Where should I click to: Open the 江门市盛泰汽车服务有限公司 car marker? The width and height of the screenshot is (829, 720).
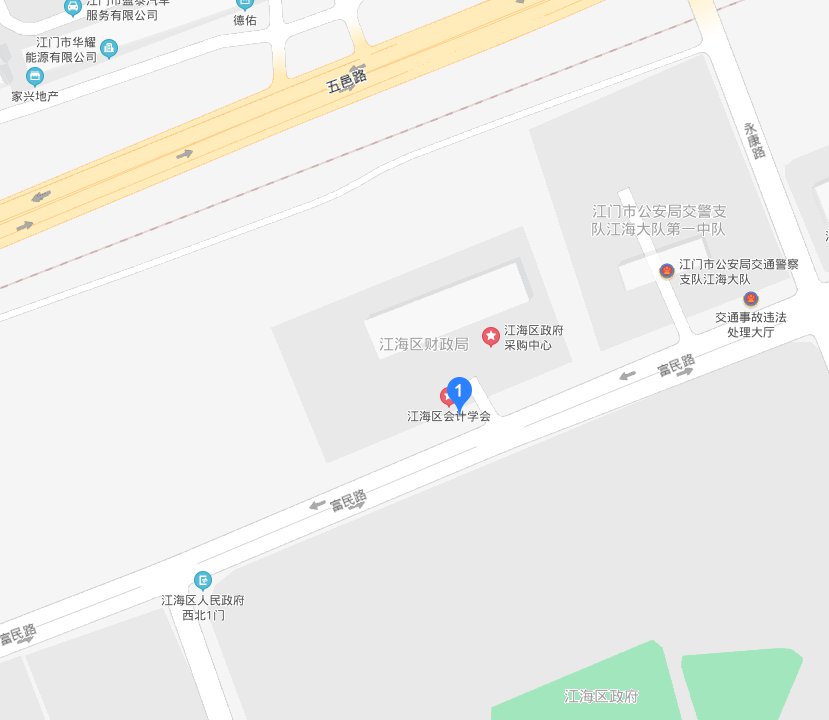click(x=72, y=8)
